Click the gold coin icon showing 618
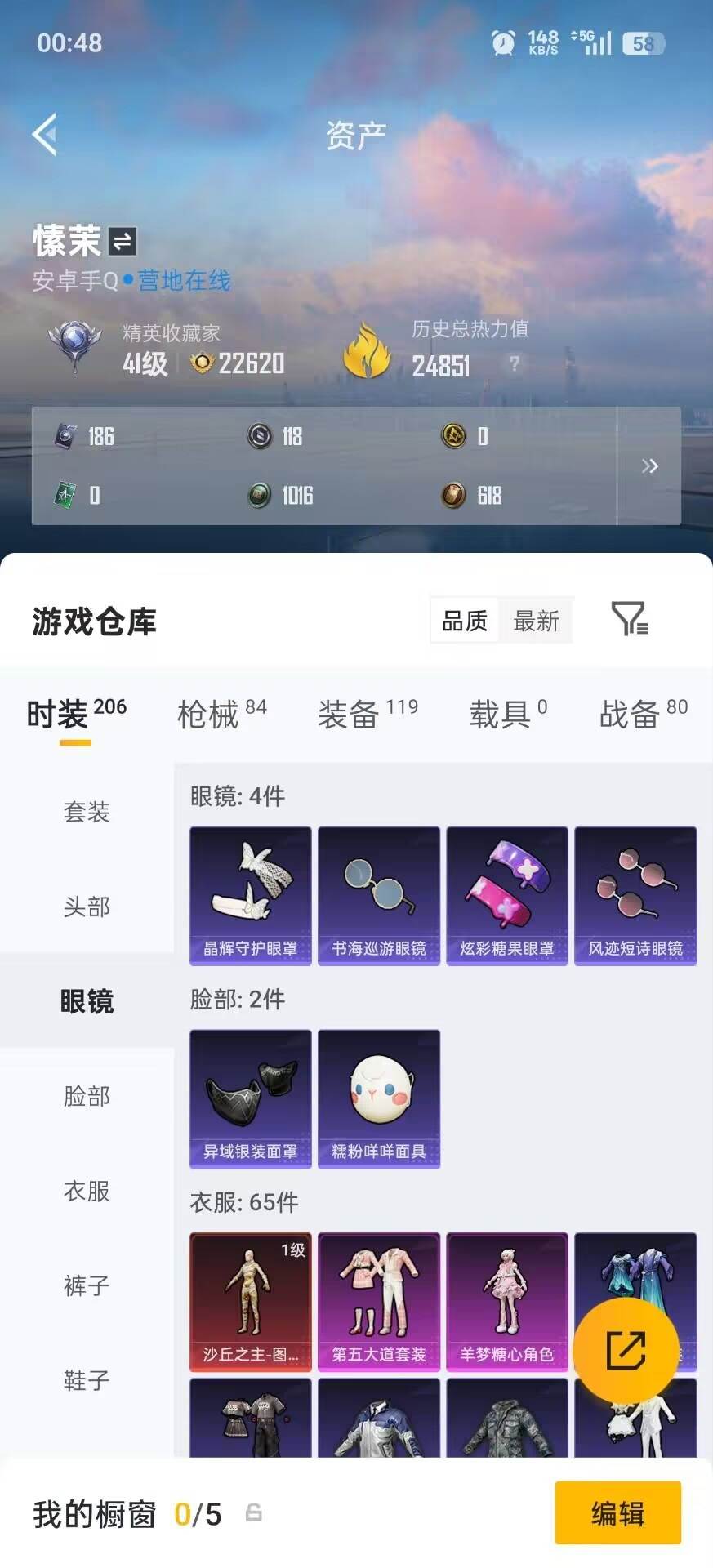Image resolution: width=713 pixels, height=1568 pixels. click(452, 495)
